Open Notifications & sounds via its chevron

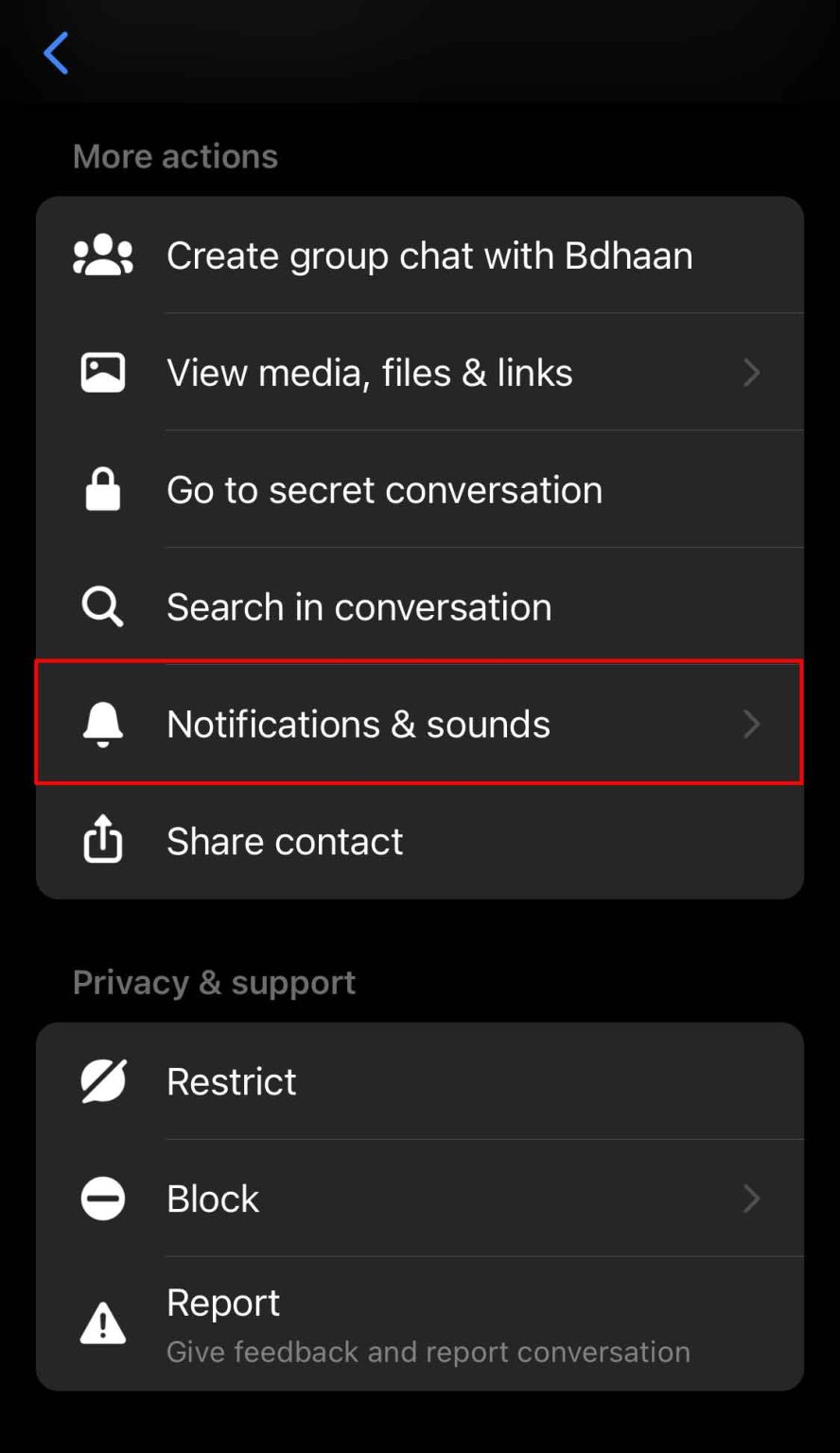coord(751,724)
